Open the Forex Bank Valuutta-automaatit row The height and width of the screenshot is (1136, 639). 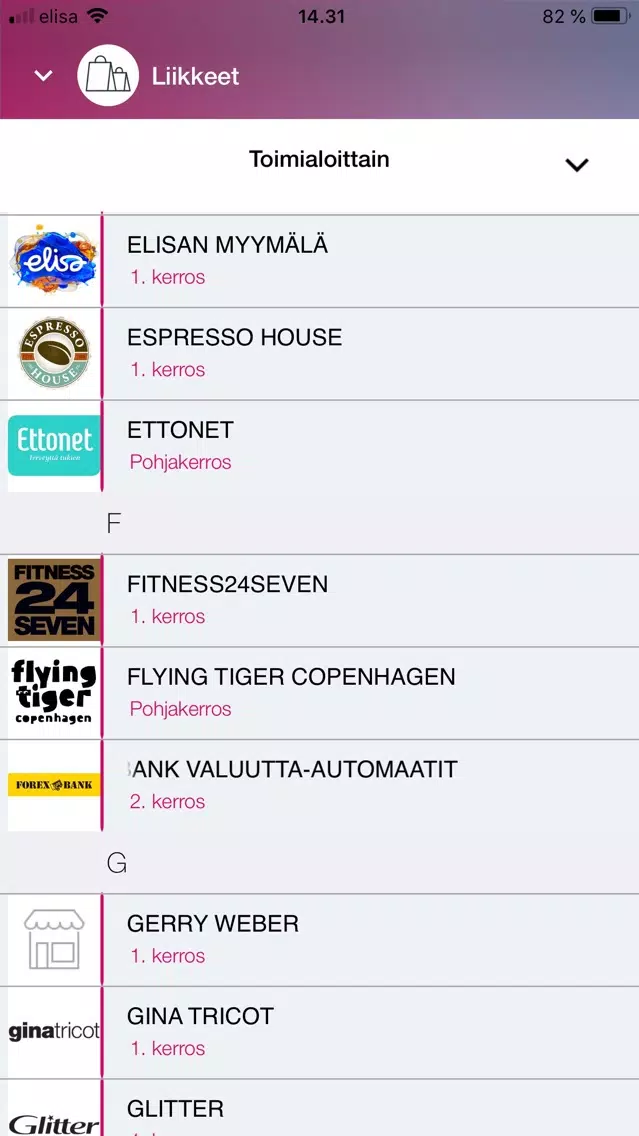coord(320,786)
